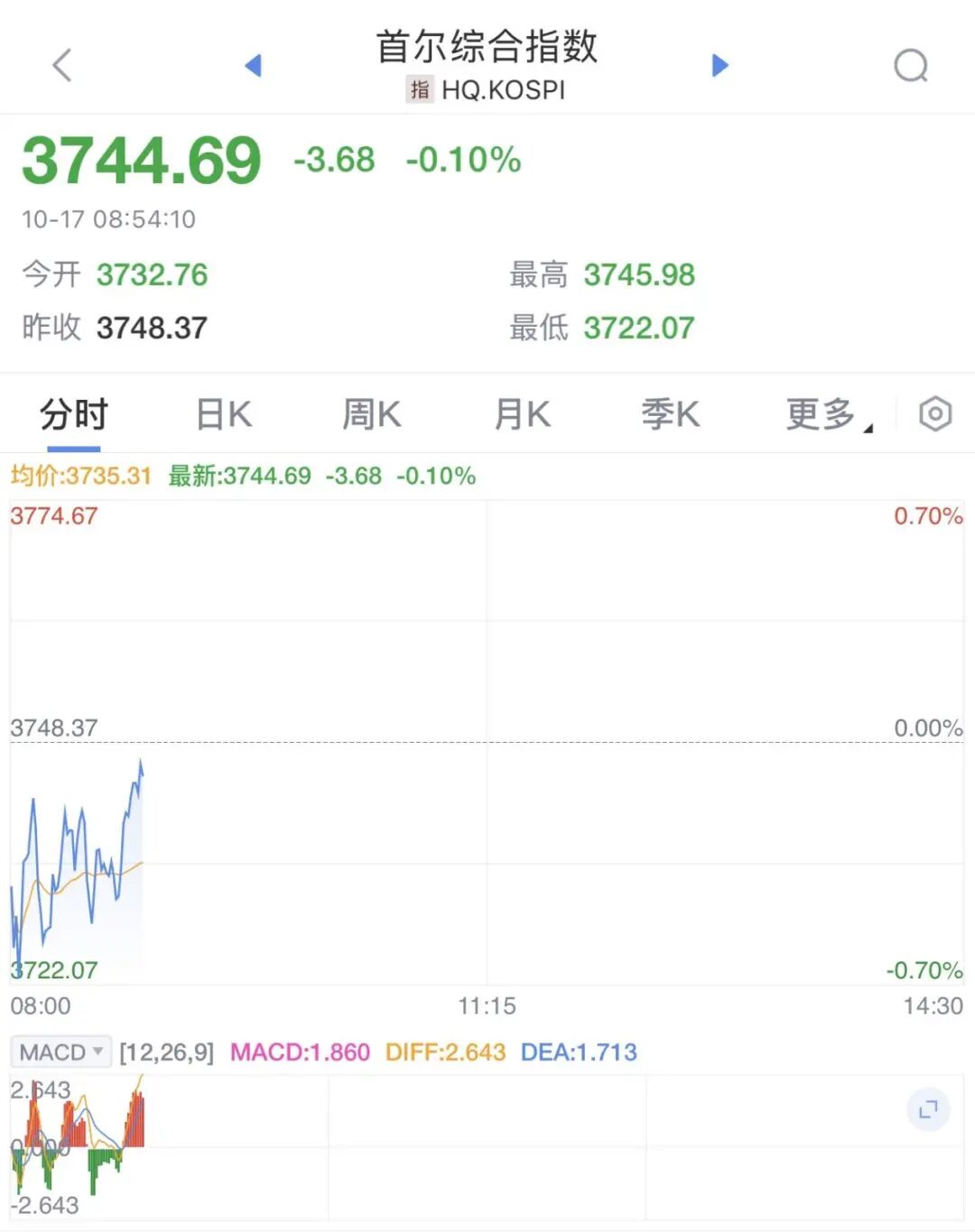
Task: Switch to the 月K chart tab
Action: tap(522, 415)
